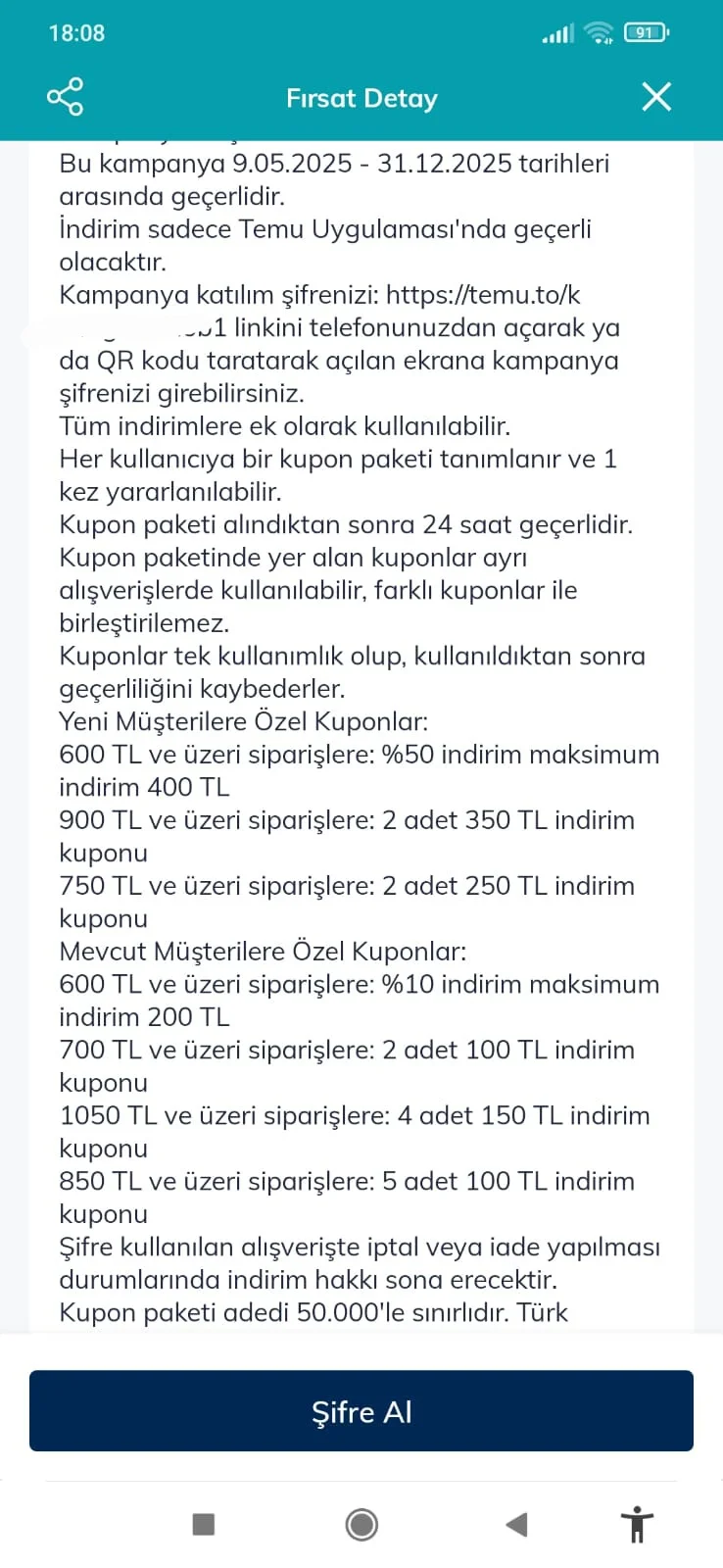Screen dimensions: 723x1568
Task: Open recent apps with the square button
Action: tap(204, 1524)
